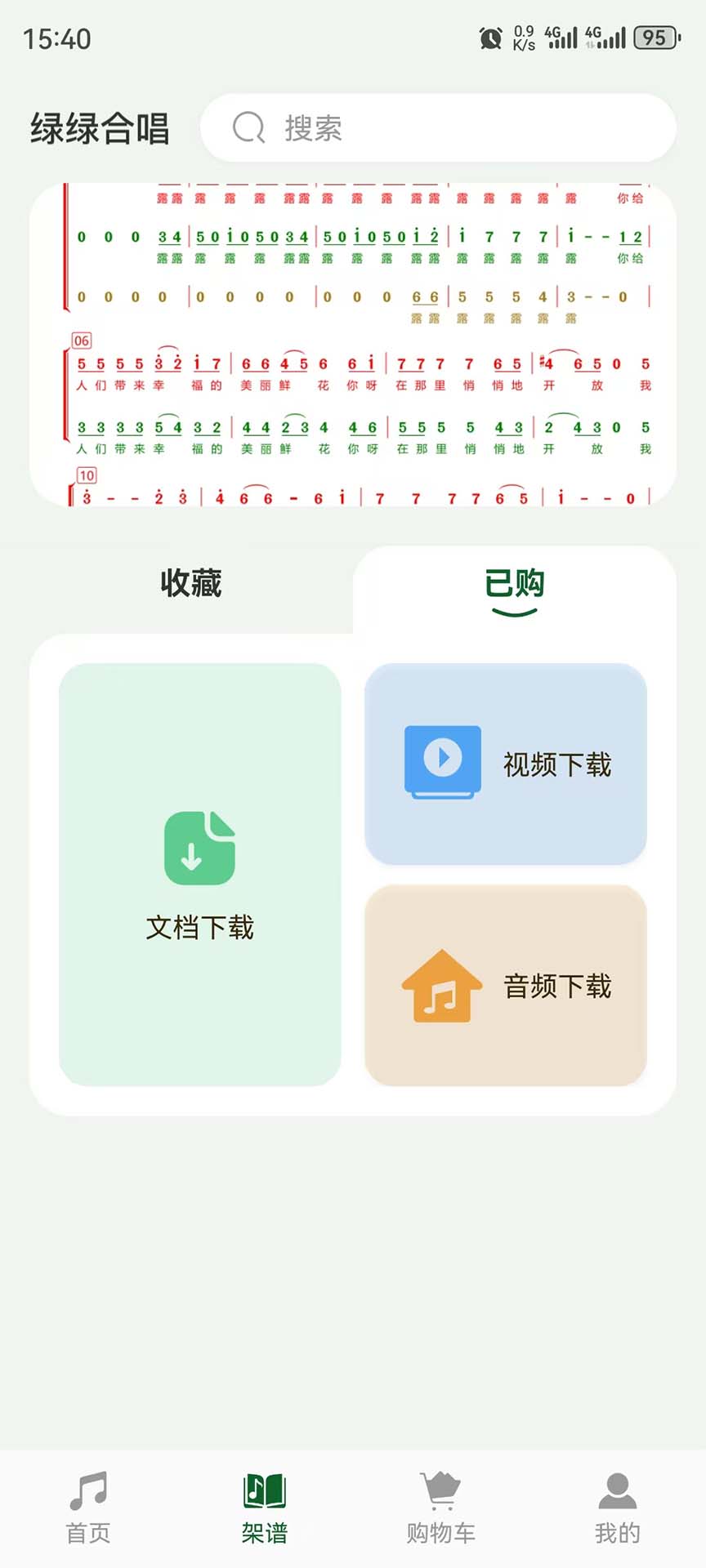Image resolution: width=706 pixels, height=1568 pixels.
Task: Select the alarm clock status bar icon
Action: [491, 37]
